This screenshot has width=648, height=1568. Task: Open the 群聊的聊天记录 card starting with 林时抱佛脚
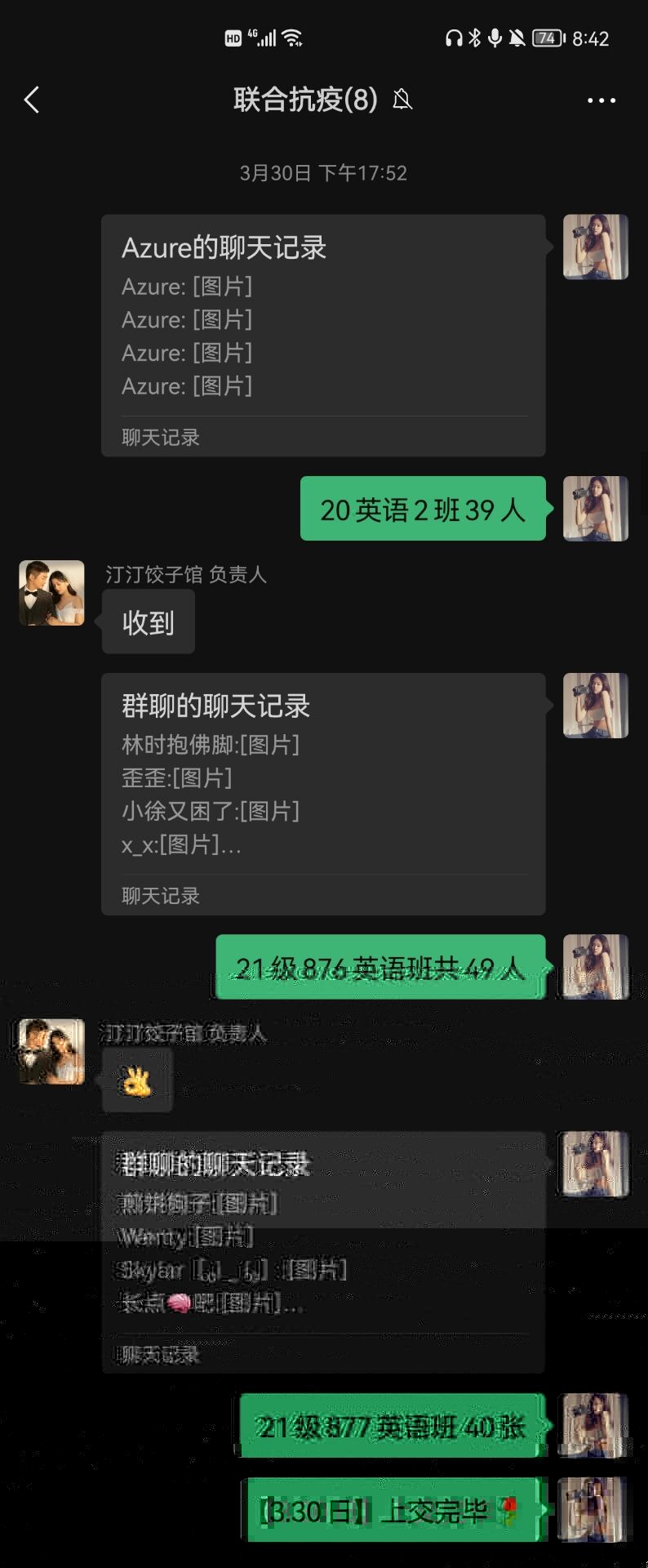click(x=323, y=793)
